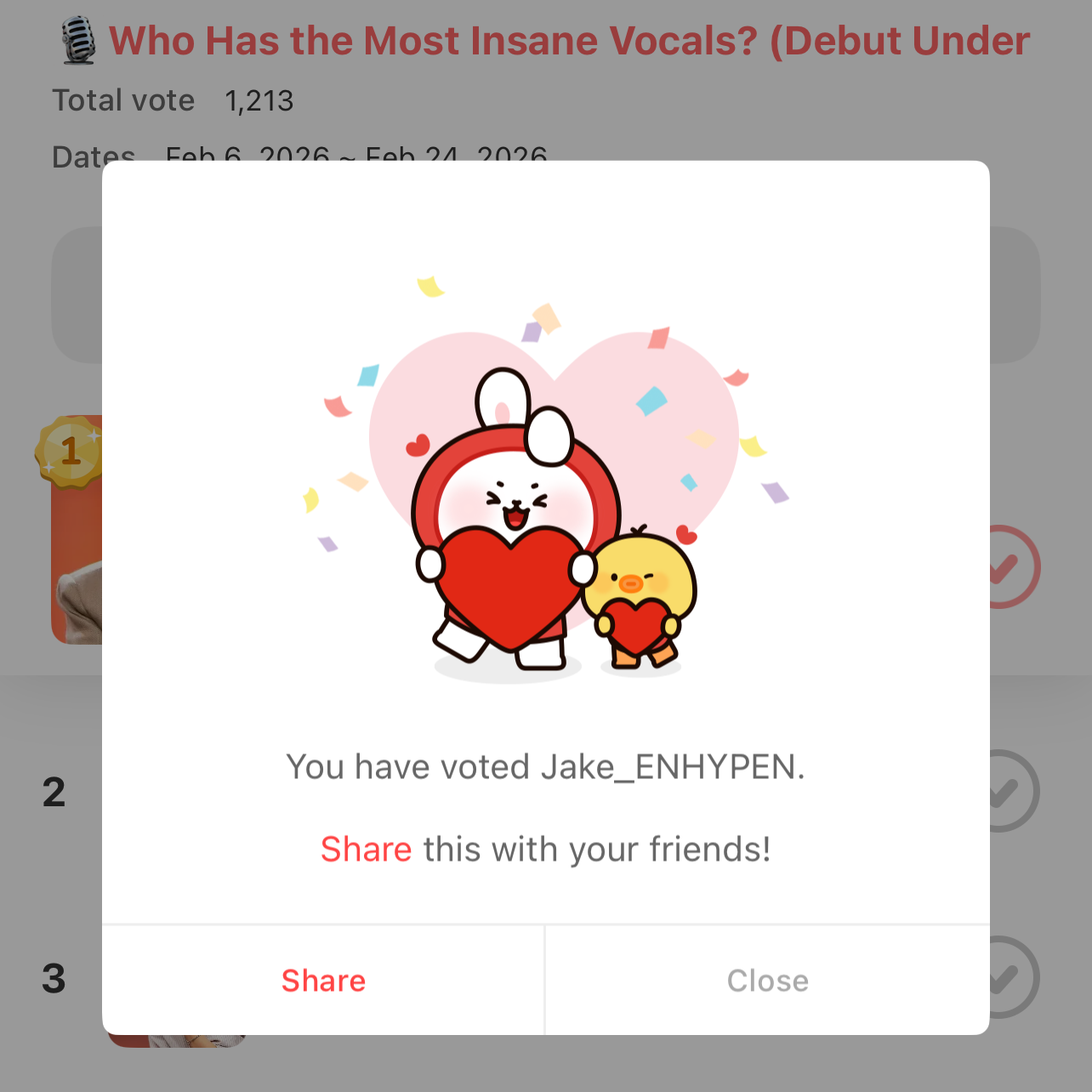Share your vote with friends
This screenshot has width=1092, height=1092.
click(323, 981)
